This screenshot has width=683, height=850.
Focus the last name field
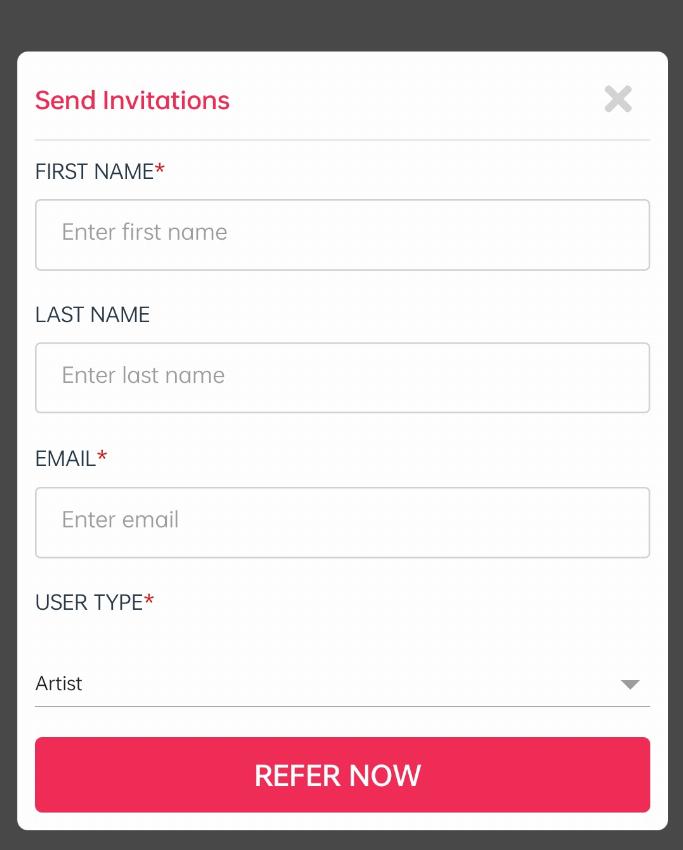(x=342, y=377)
